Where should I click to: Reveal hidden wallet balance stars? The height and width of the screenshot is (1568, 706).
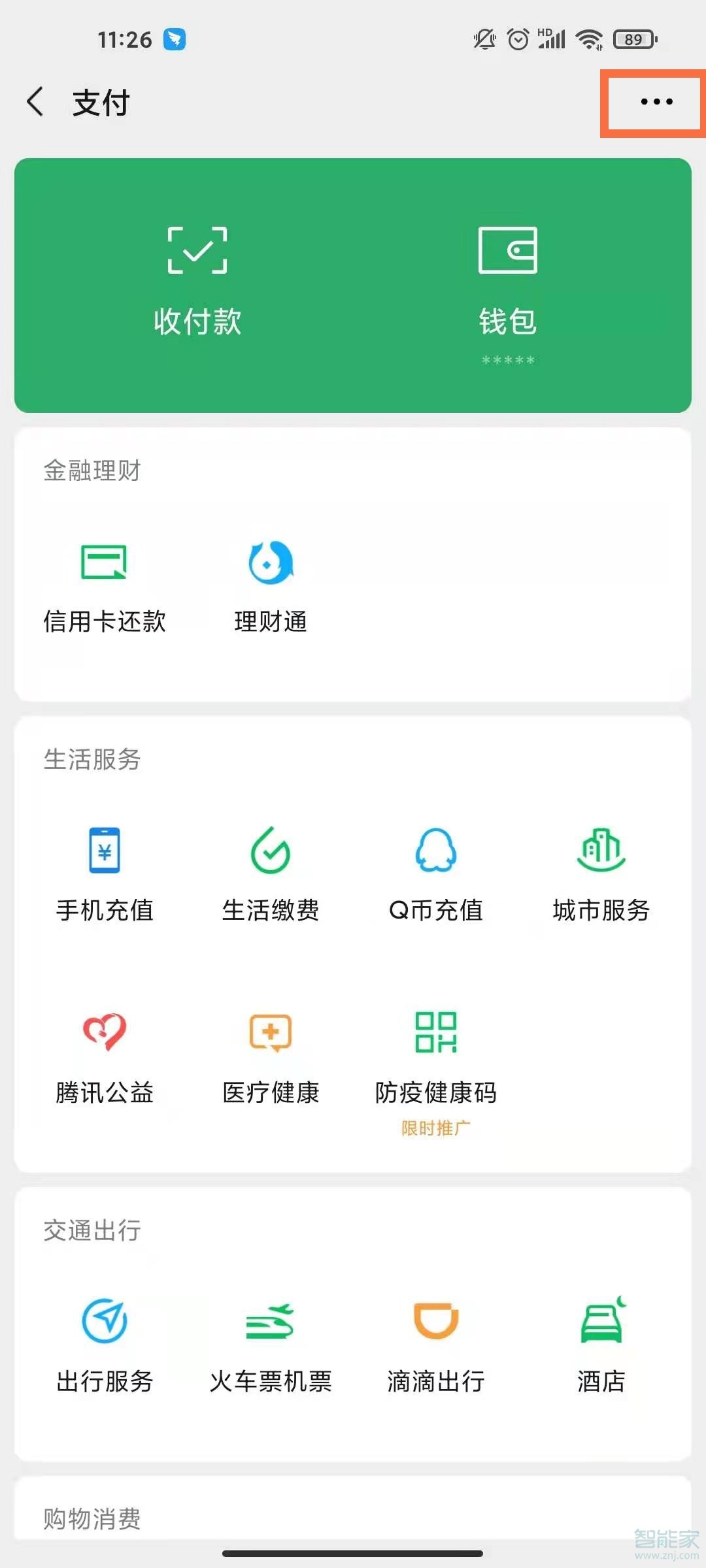[509, 360]
